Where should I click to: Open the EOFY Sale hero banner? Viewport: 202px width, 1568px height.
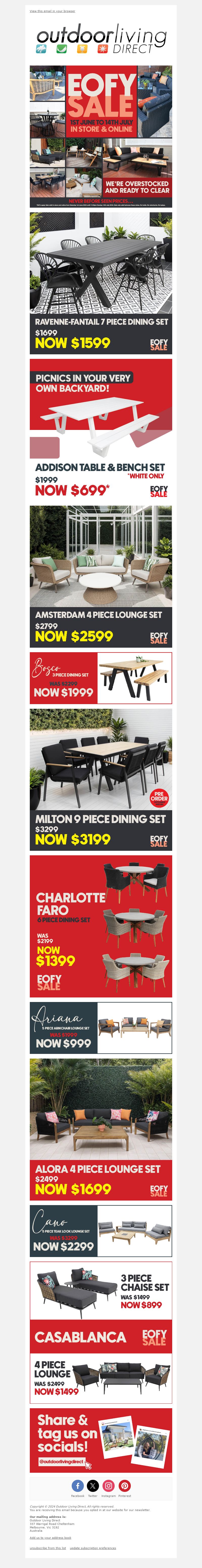(101, 136)
